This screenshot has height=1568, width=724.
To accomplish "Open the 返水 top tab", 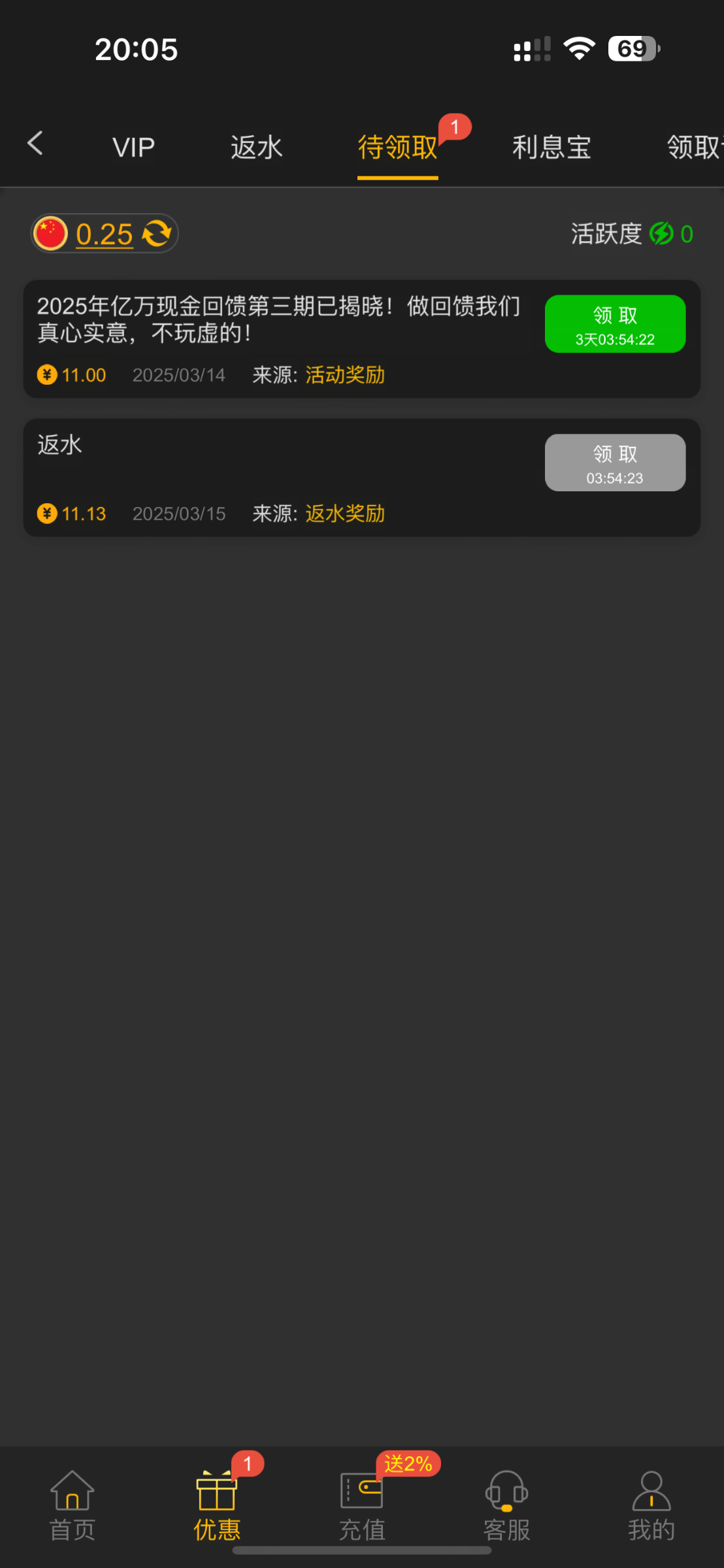I will pyautogui.click(x=256, y=148).
